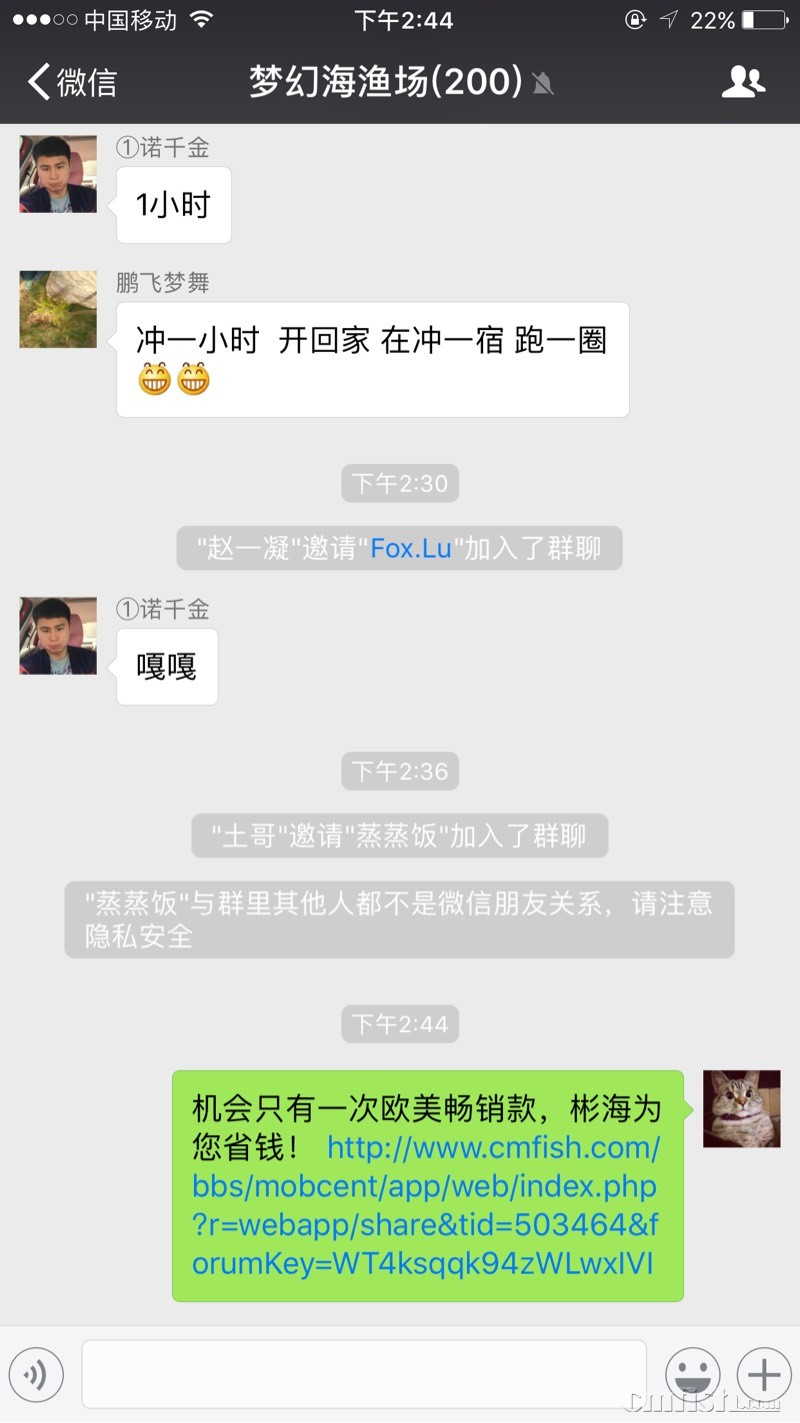Viewport: 800px width, 1423px height.
Task: View 诺千金's profile beside 1小时 message
Action: tap(58, 174)
